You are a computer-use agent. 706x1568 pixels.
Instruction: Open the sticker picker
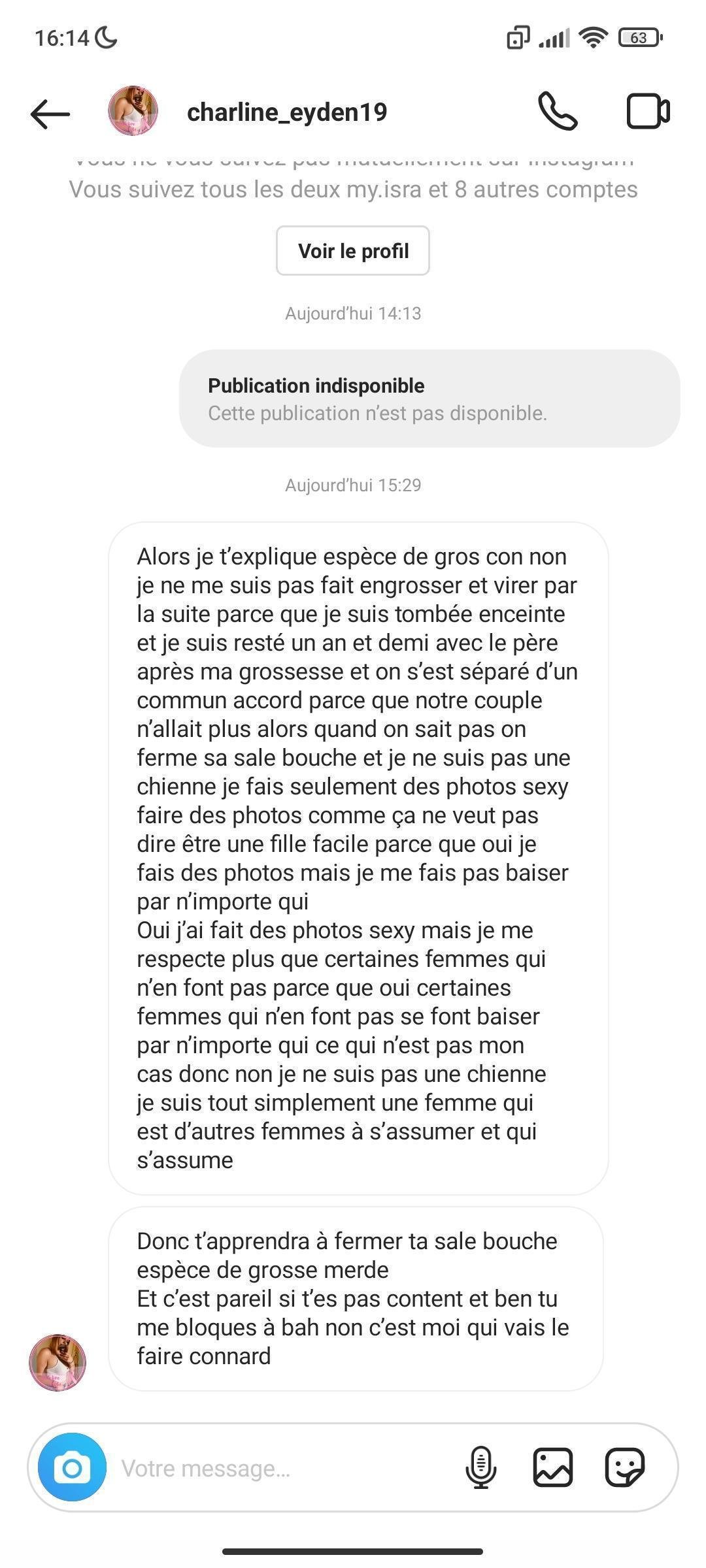pos(625,1467)
